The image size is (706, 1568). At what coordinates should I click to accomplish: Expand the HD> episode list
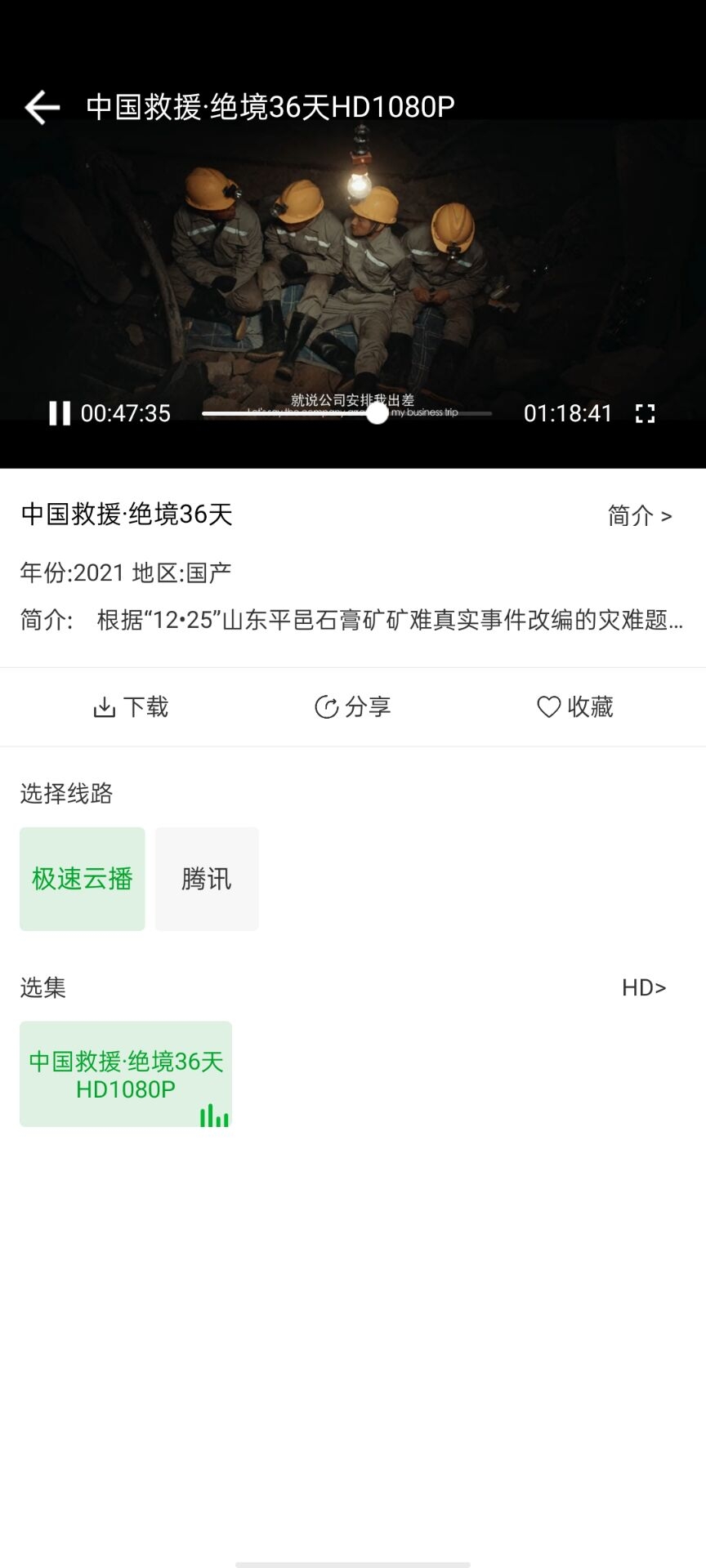coord(644,988)
